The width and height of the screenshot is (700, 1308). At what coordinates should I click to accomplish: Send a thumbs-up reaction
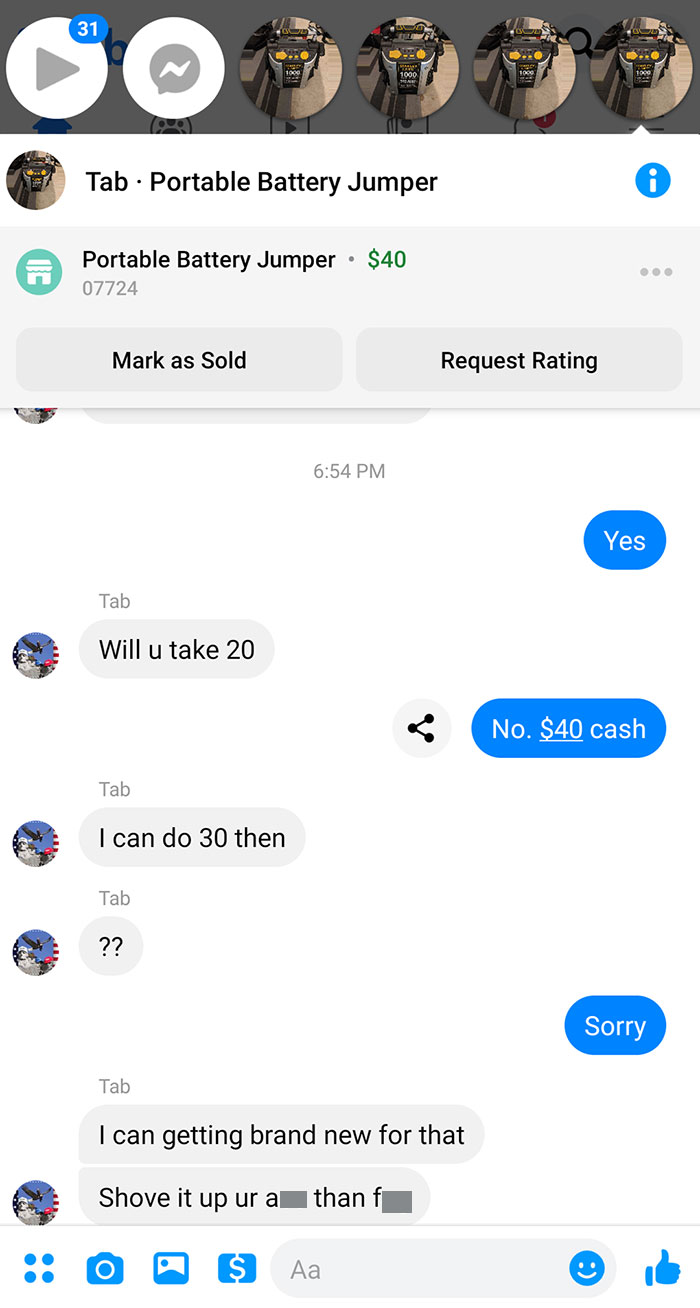point(662,1268)
